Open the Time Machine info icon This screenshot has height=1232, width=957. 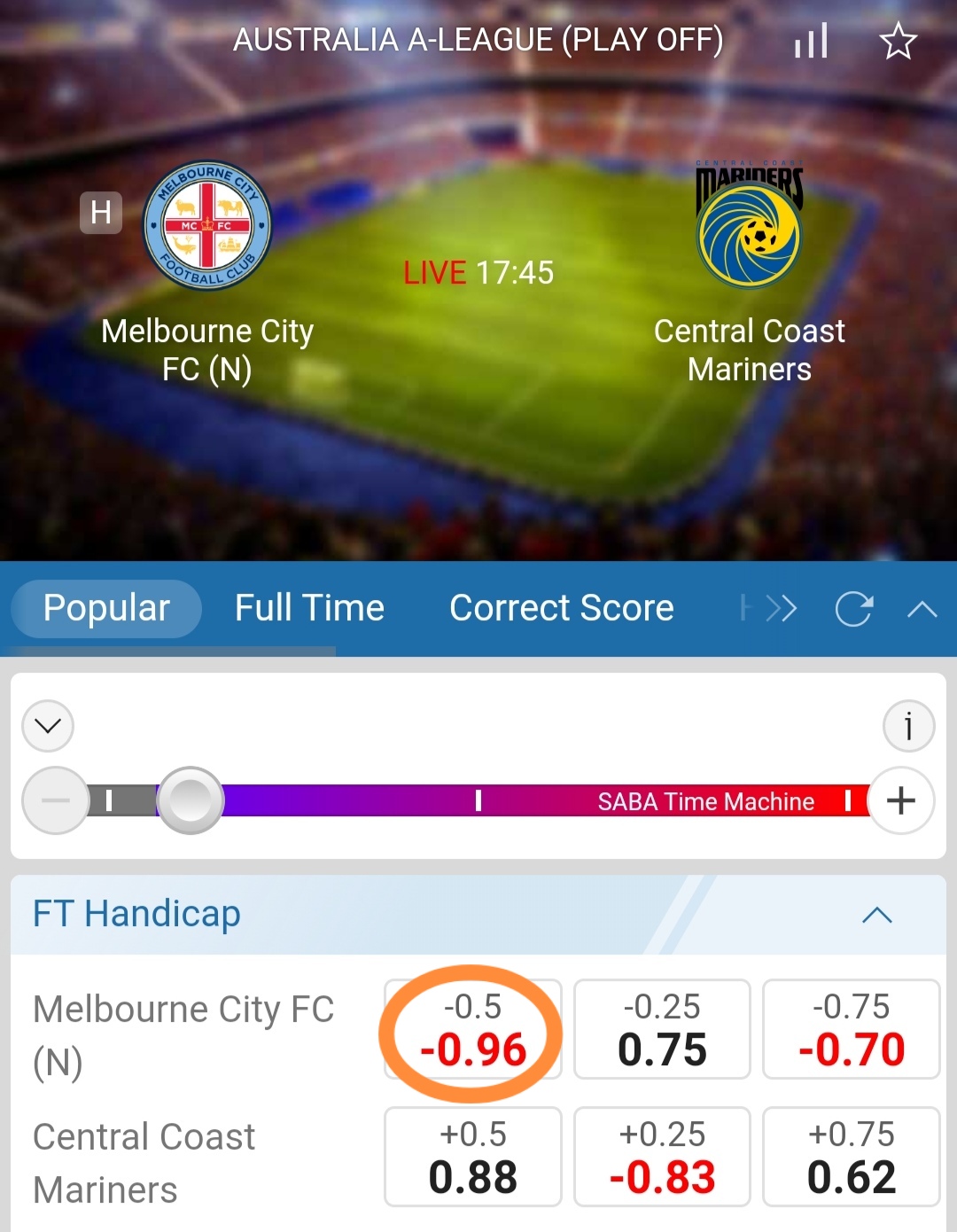(x=908, y=726)
